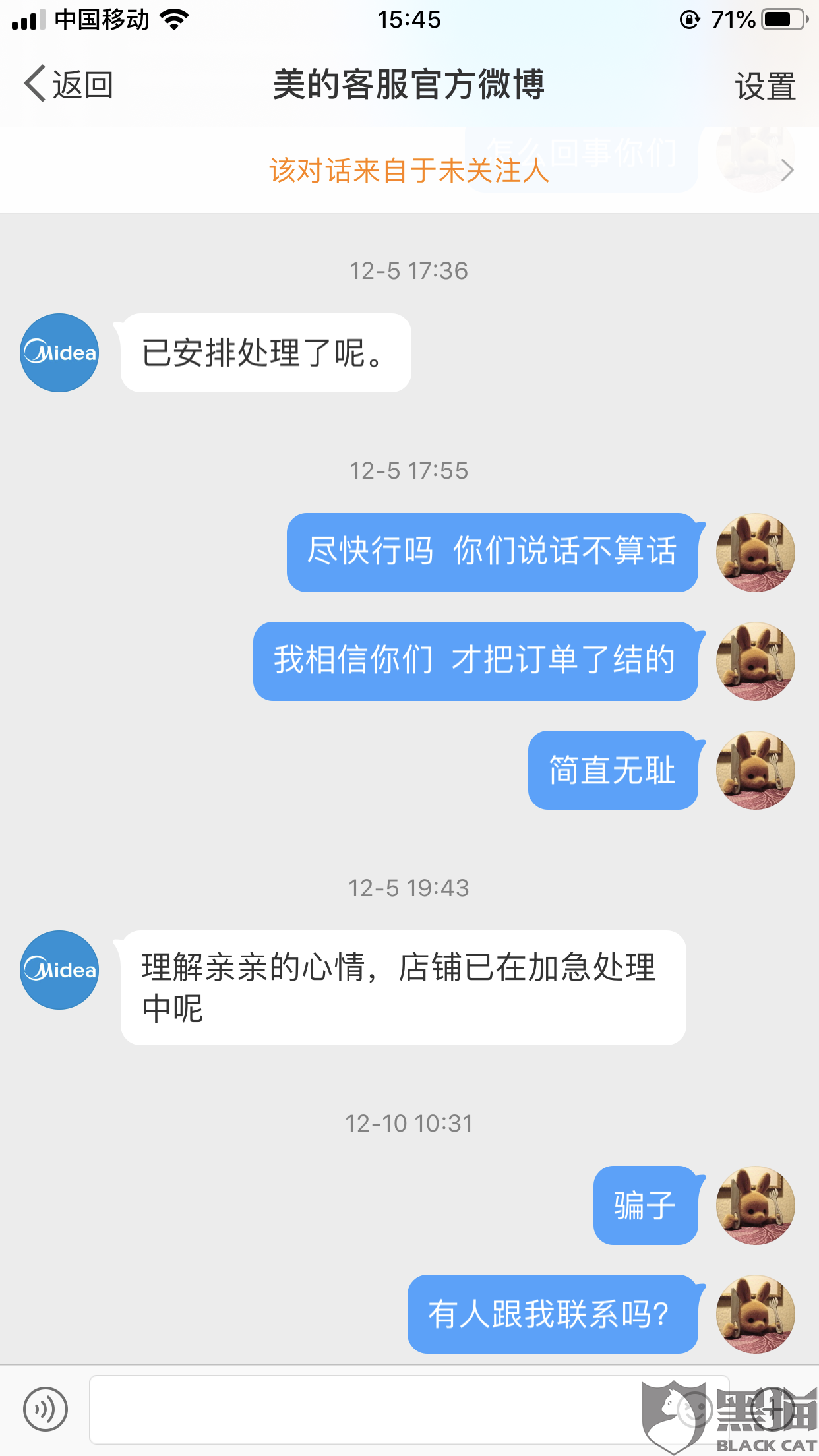
Task: Open the Midea avatar beside 已安排处理了呢
Action: click(x=59, y=353)
